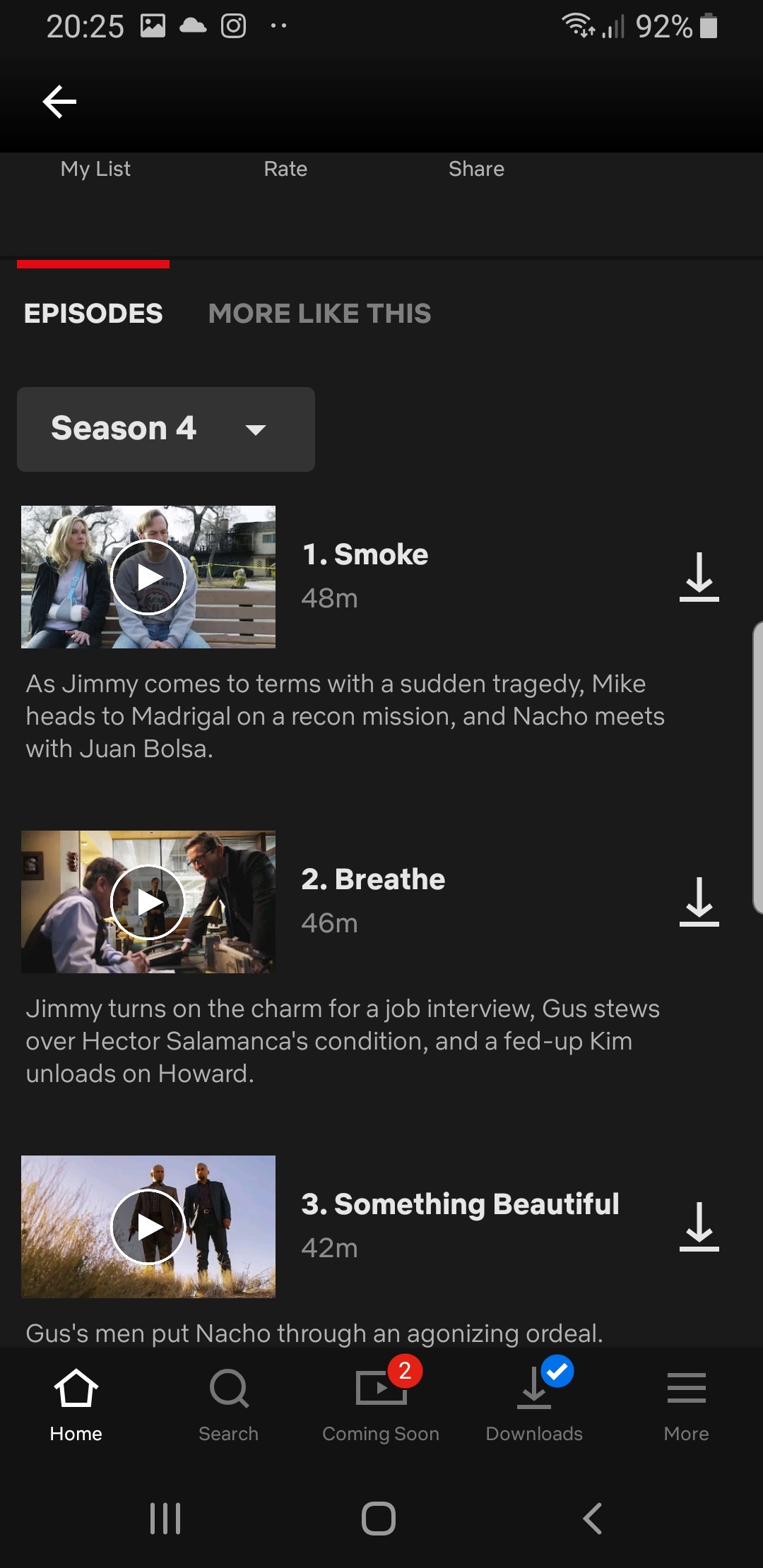This screenshot has width=763, height=1568.
Task: Go back using the top arrow
Action: pos(59,102)
